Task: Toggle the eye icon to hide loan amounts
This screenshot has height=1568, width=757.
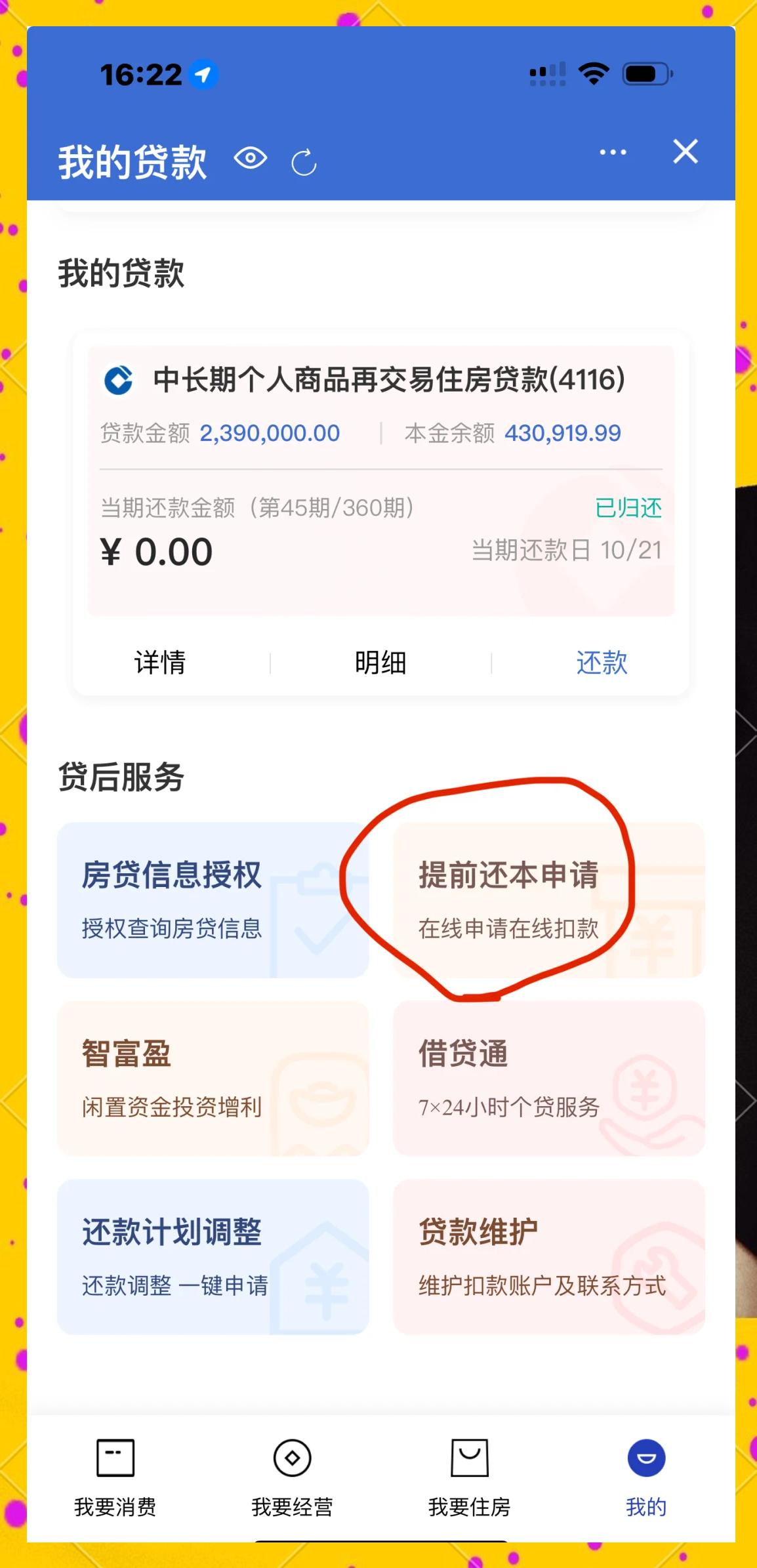Action: point(250,158)
